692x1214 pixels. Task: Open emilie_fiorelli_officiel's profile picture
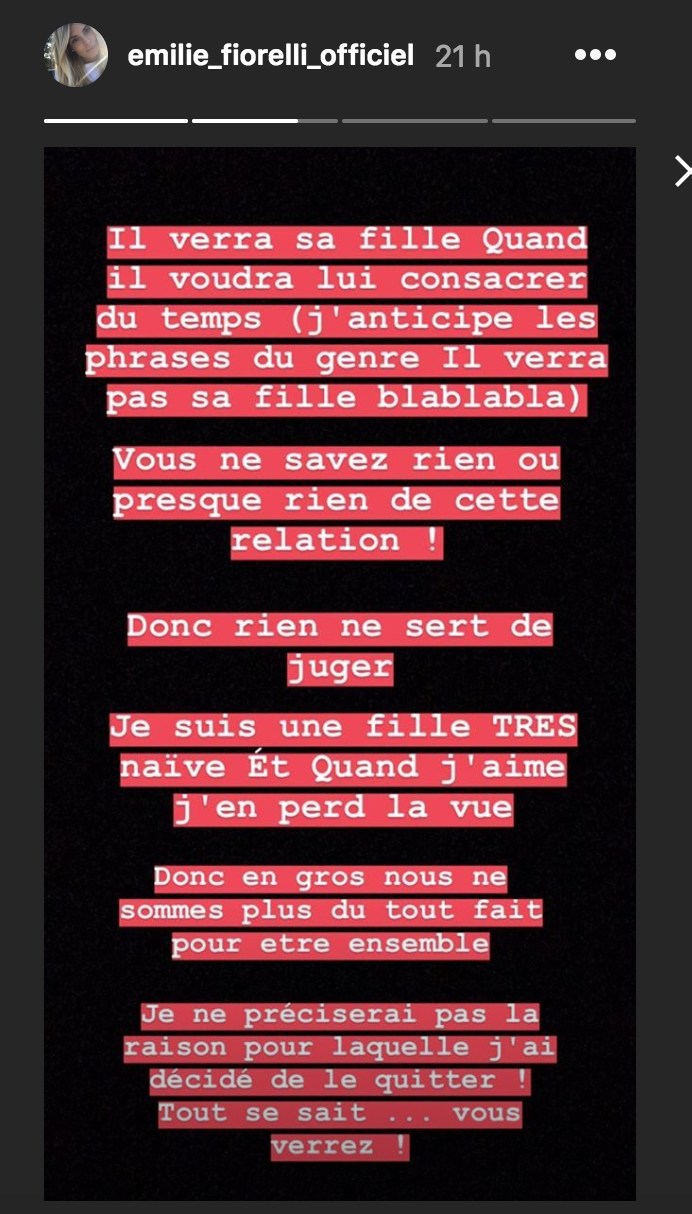76,55
